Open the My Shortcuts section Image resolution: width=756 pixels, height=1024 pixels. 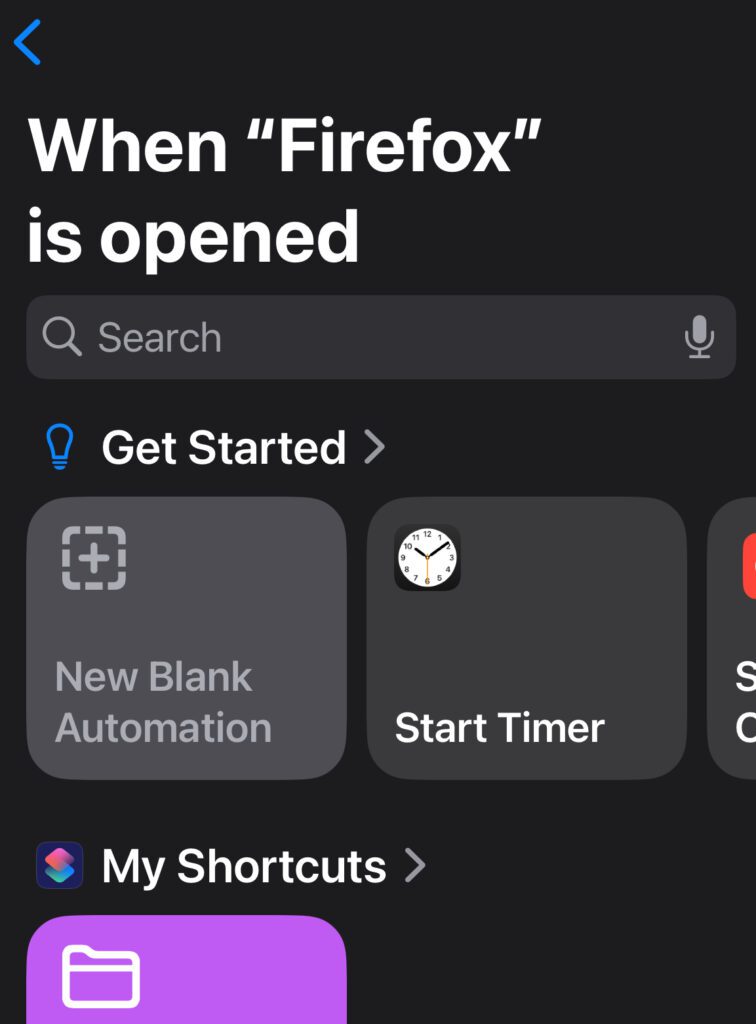click(262, 866)
